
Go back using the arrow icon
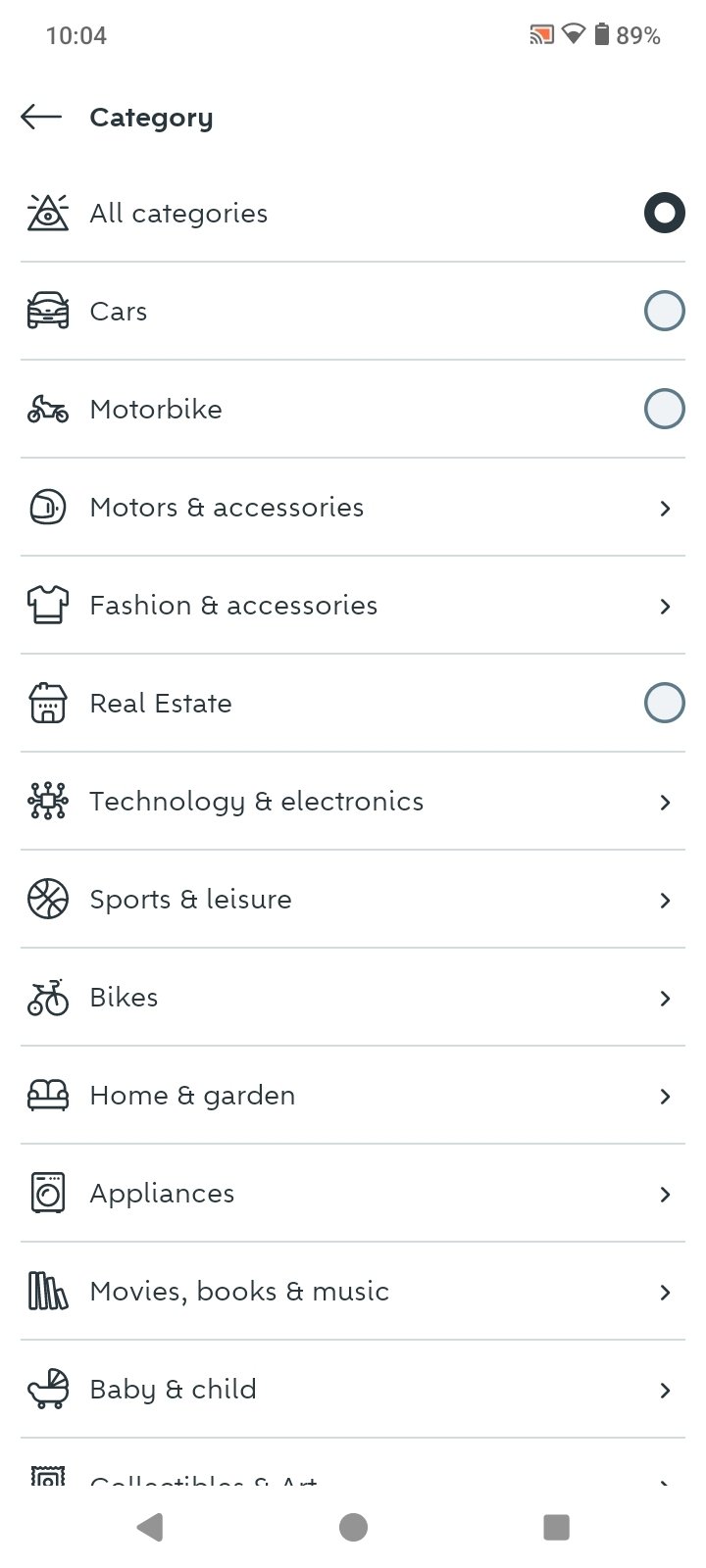pos(41,118)
